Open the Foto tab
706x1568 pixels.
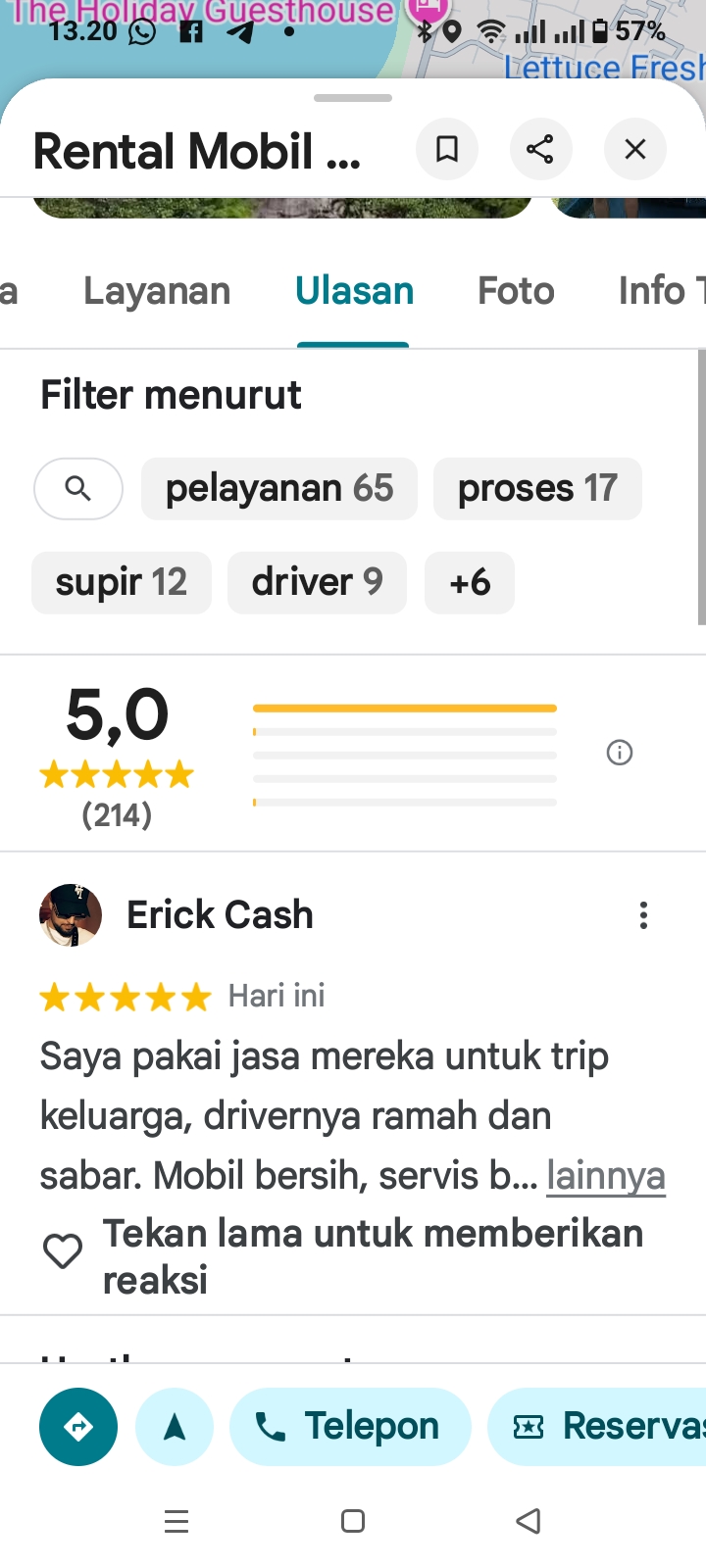tap(516, 291)
